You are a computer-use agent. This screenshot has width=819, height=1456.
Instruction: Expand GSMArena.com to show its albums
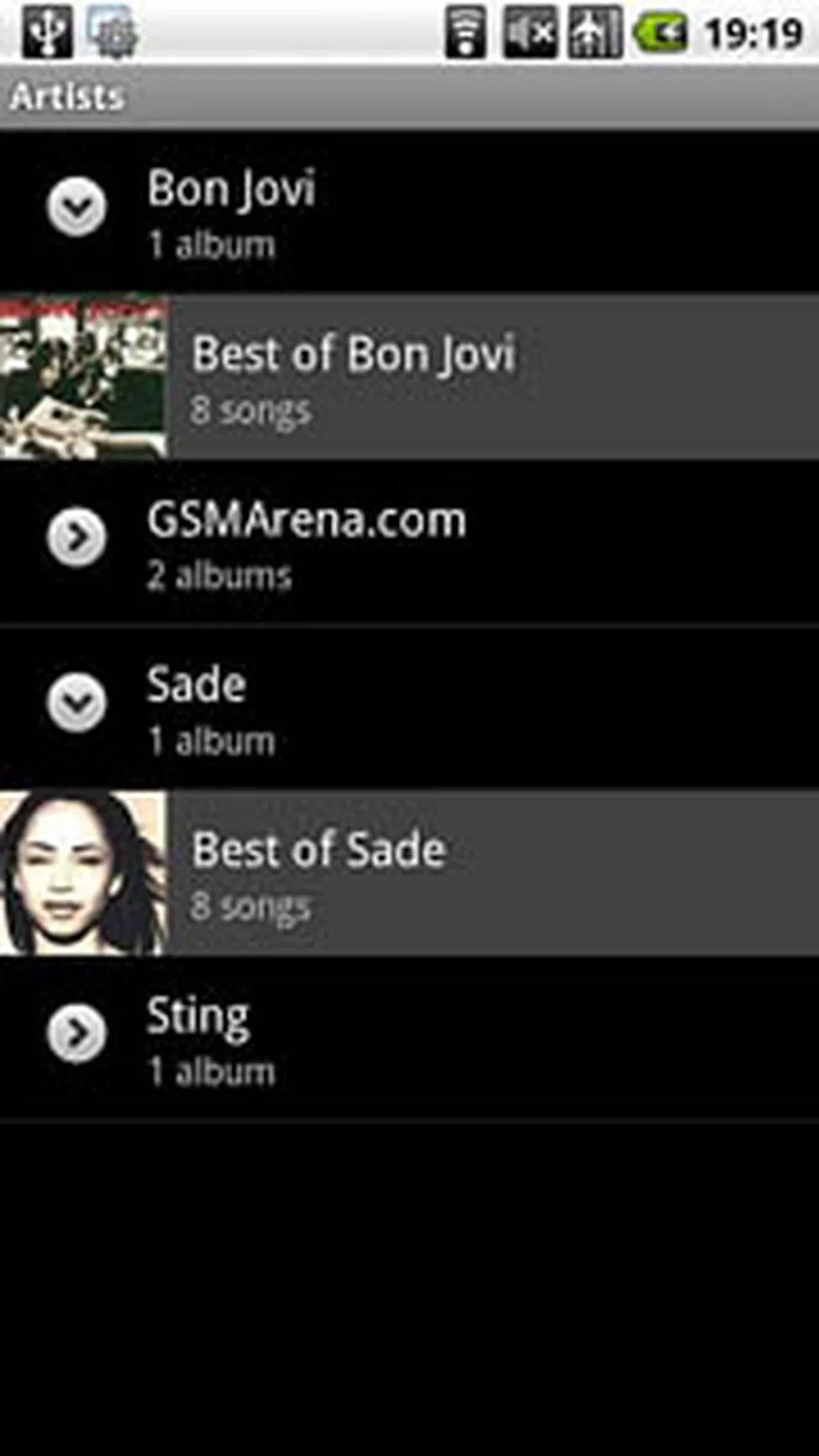click(77, 538)
